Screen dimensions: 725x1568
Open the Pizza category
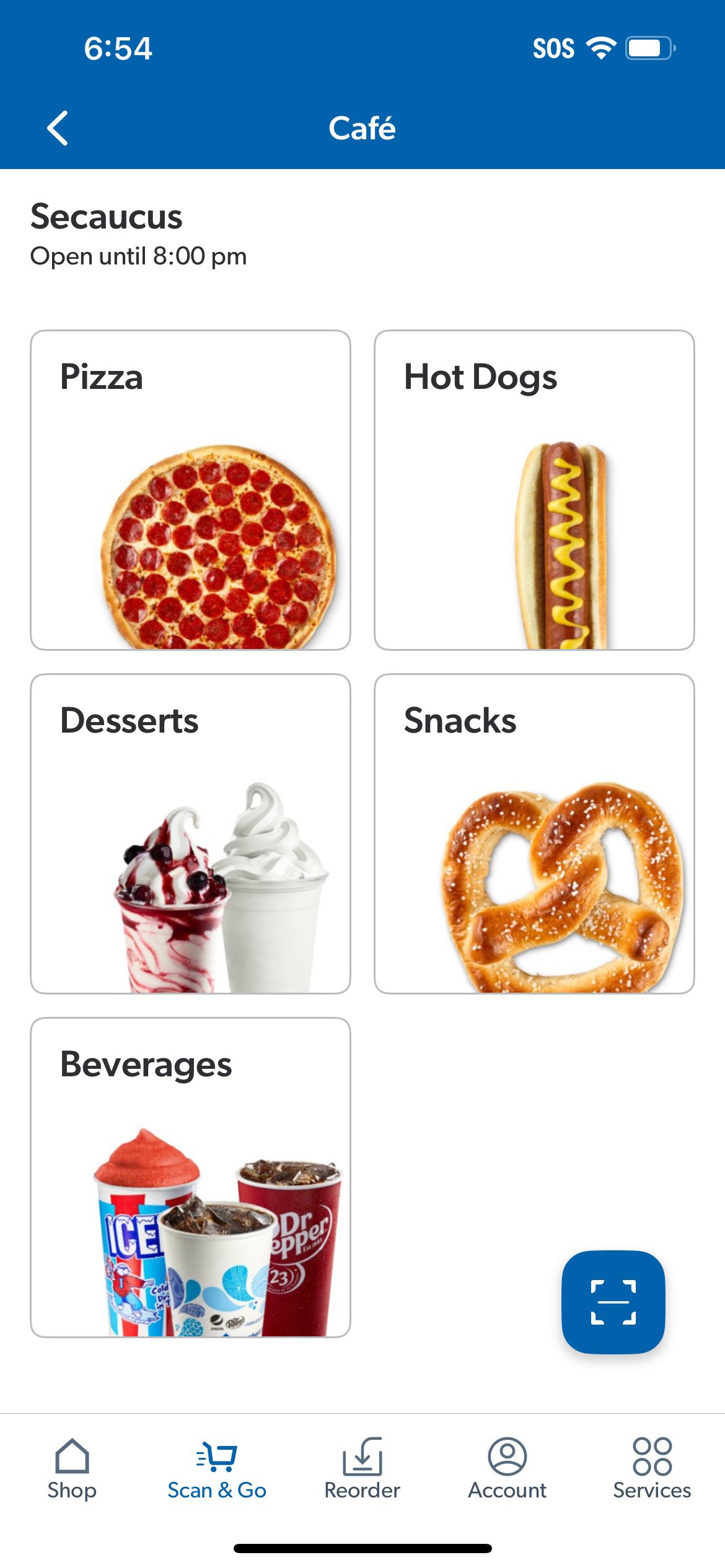coord(190,490)
